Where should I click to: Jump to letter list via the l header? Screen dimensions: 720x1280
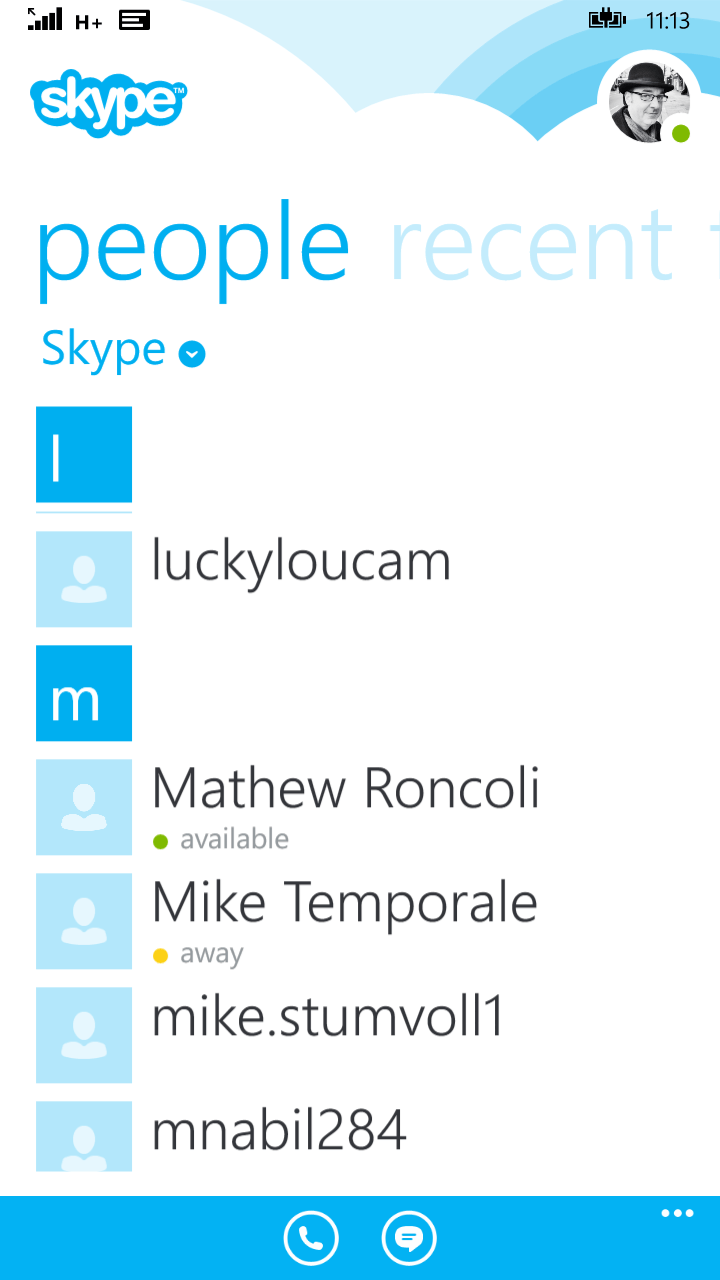pos(84,455)
